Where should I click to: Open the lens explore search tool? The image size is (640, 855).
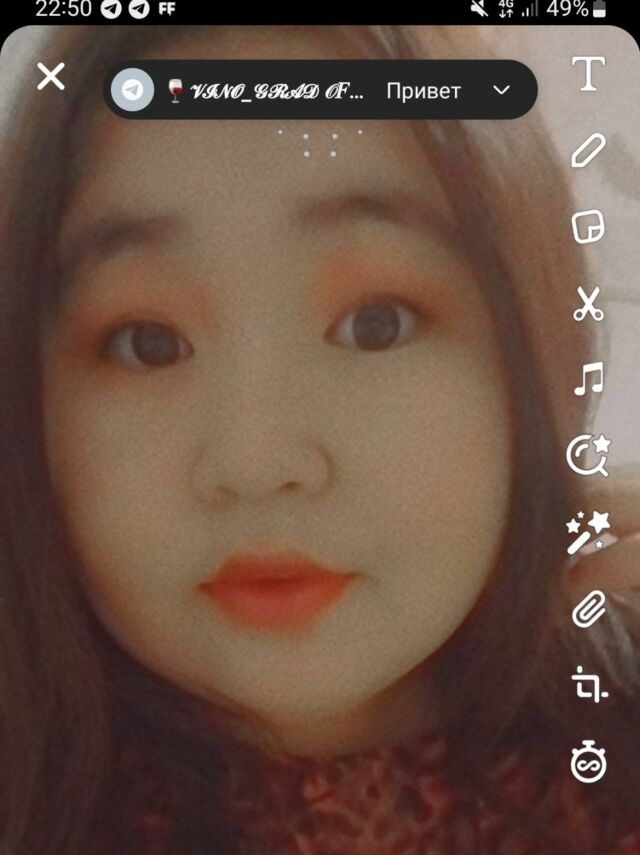point(588,455)
